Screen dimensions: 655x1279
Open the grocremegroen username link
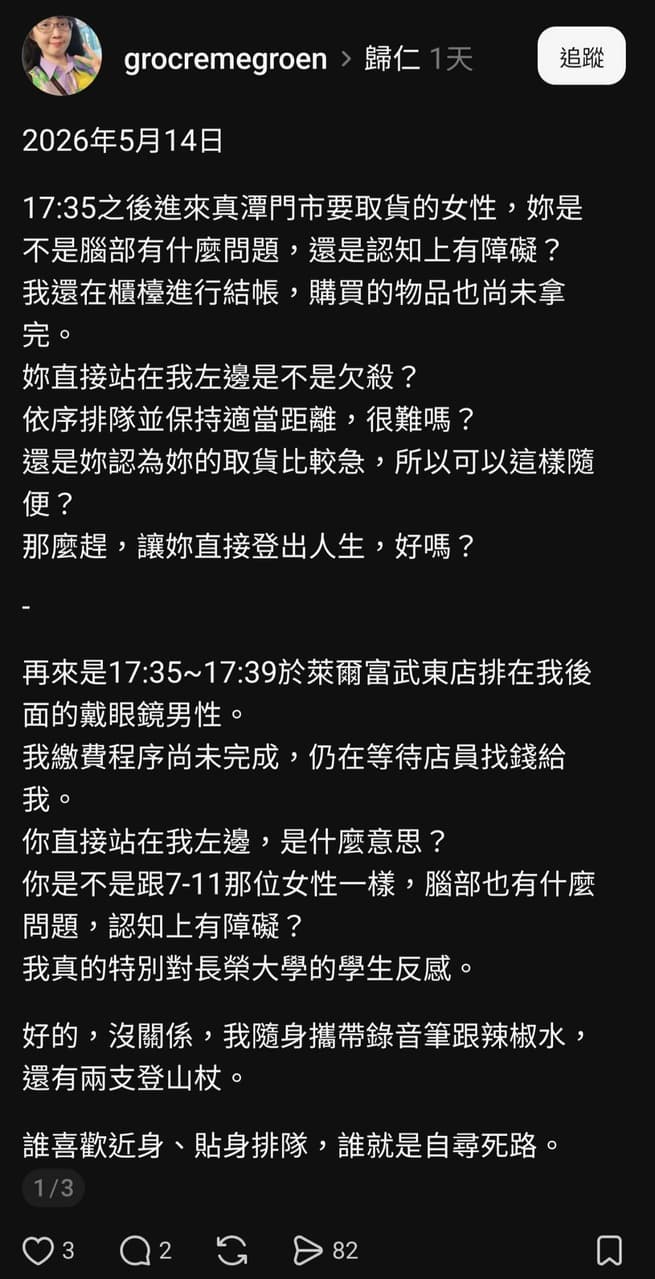point(225,59)
